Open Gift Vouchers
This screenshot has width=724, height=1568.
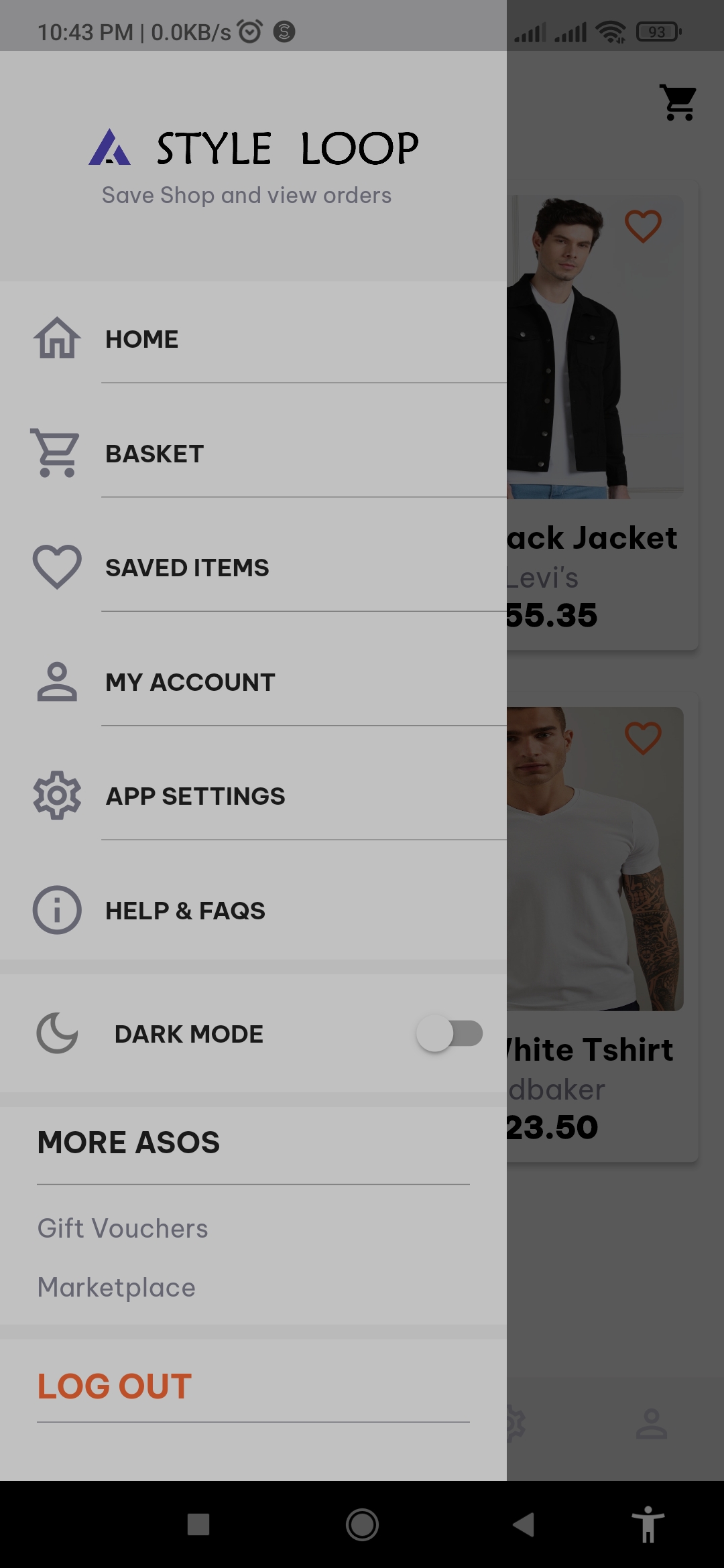123,1228
